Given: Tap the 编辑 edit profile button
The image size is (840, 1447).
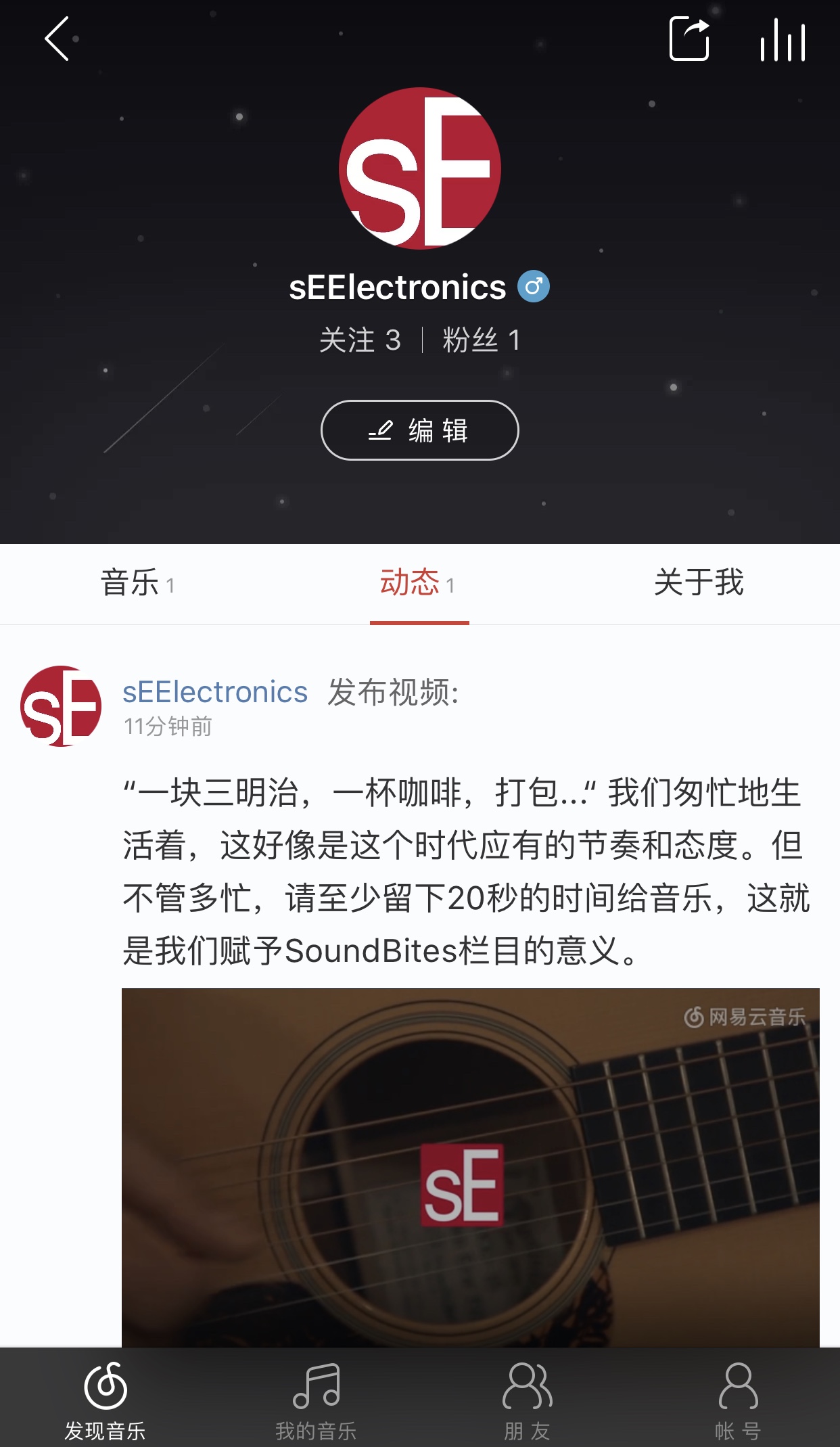Looking at the screenshot, I should (x=419, y=430).
